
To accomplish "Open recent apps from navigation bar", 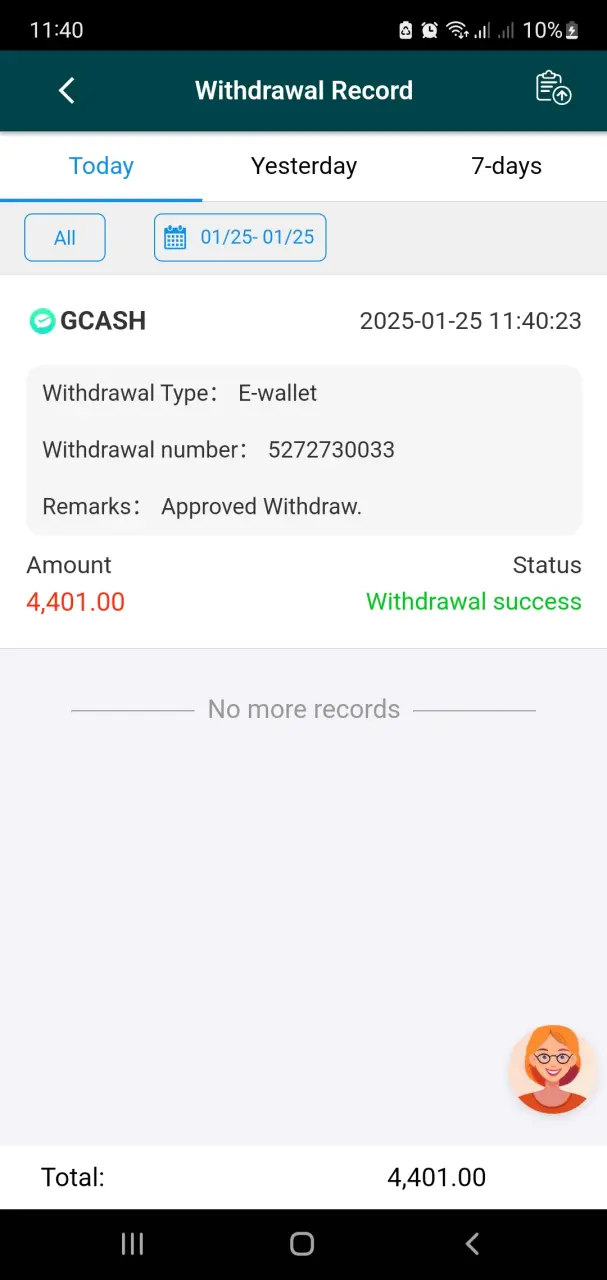I will 132,1244.
